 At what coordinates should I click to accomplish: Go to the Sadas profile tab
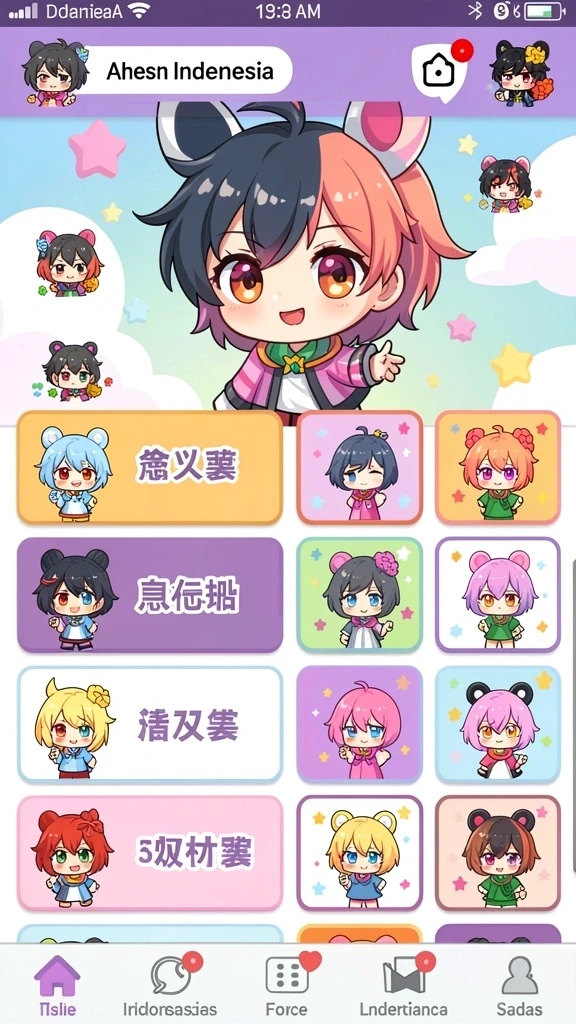click(x=520, y=984)
